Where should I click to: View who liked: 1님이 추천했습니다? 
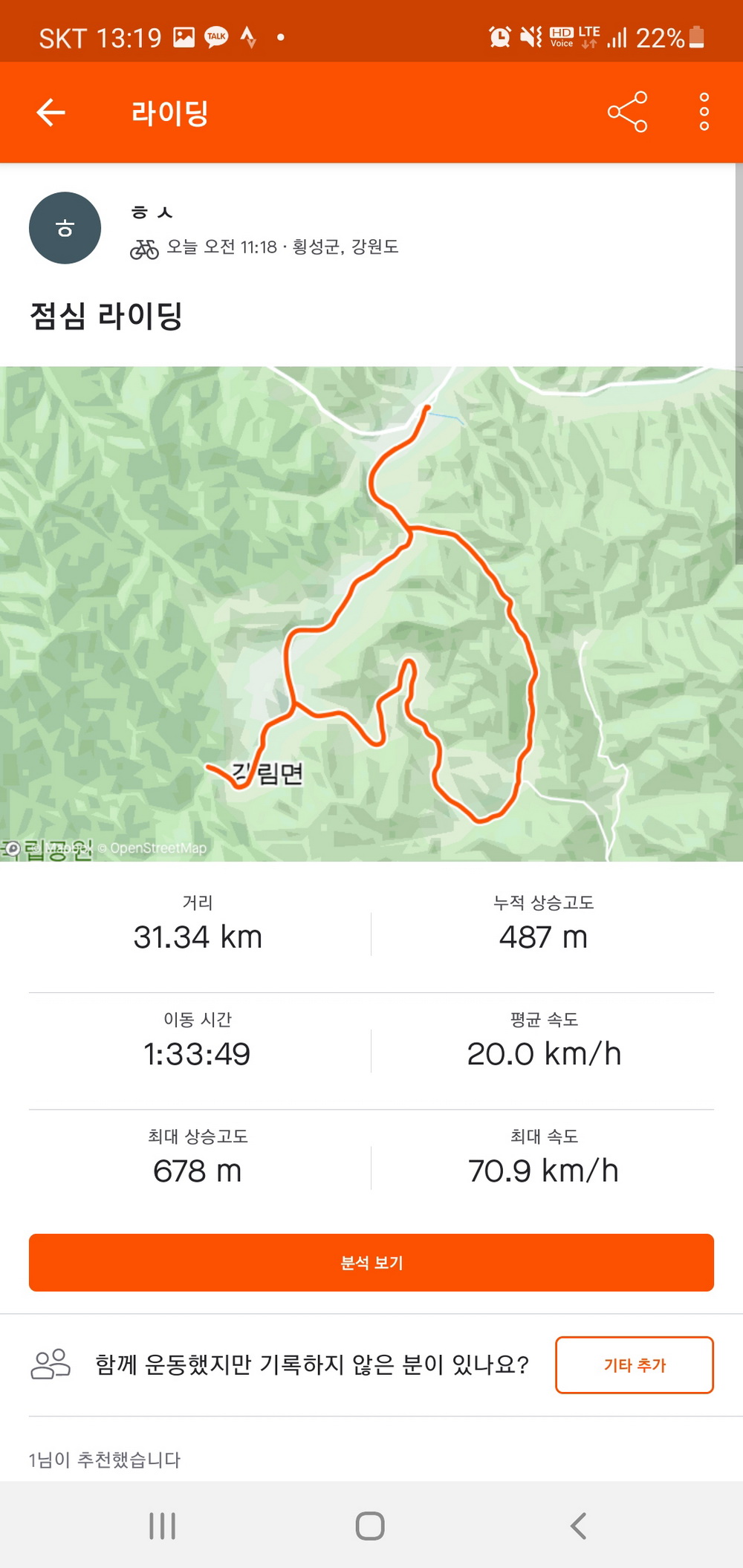click(x=105, y=1460)
